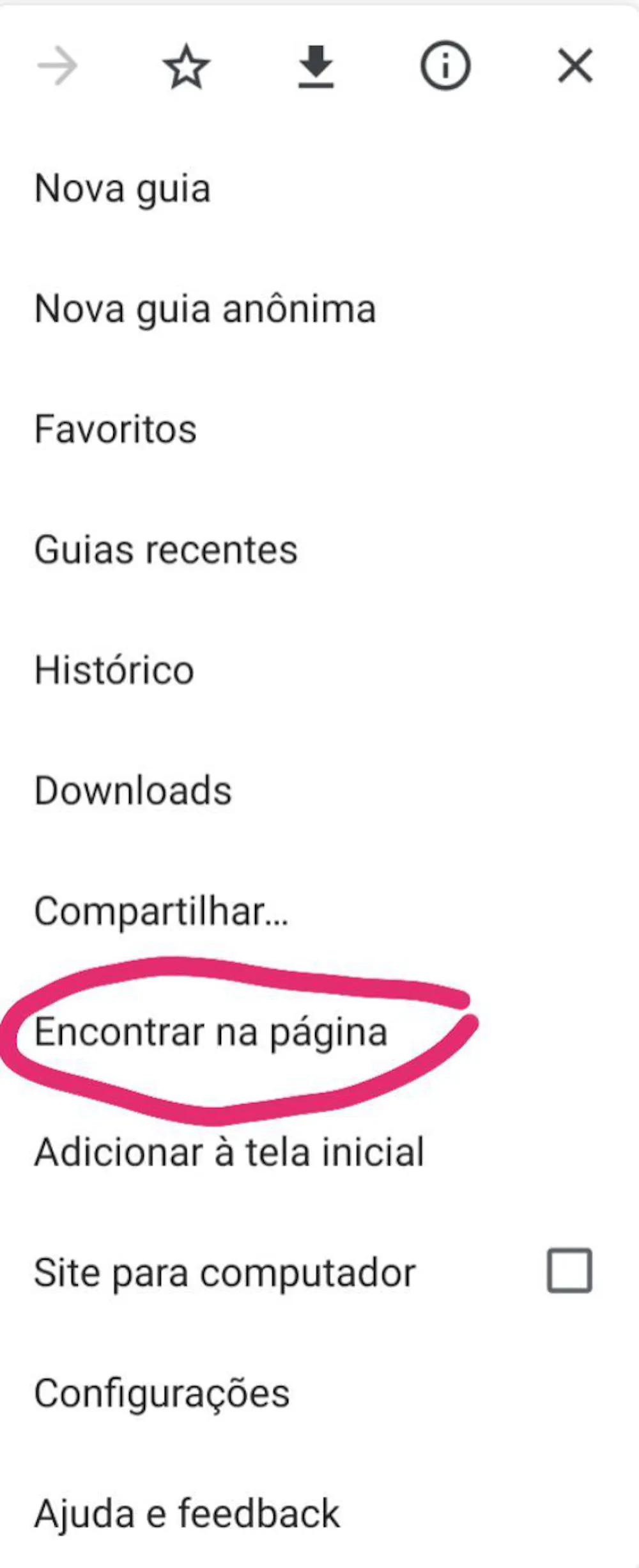
Task: Open a Nova guia anônima
Action: (205, 310)
